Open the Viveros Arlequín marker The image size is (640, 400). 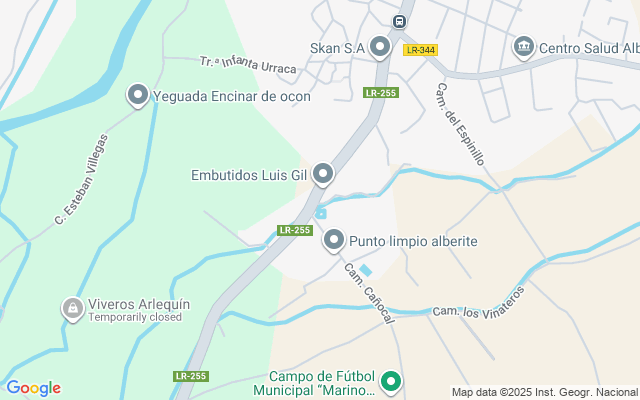[x=71, y=309]
